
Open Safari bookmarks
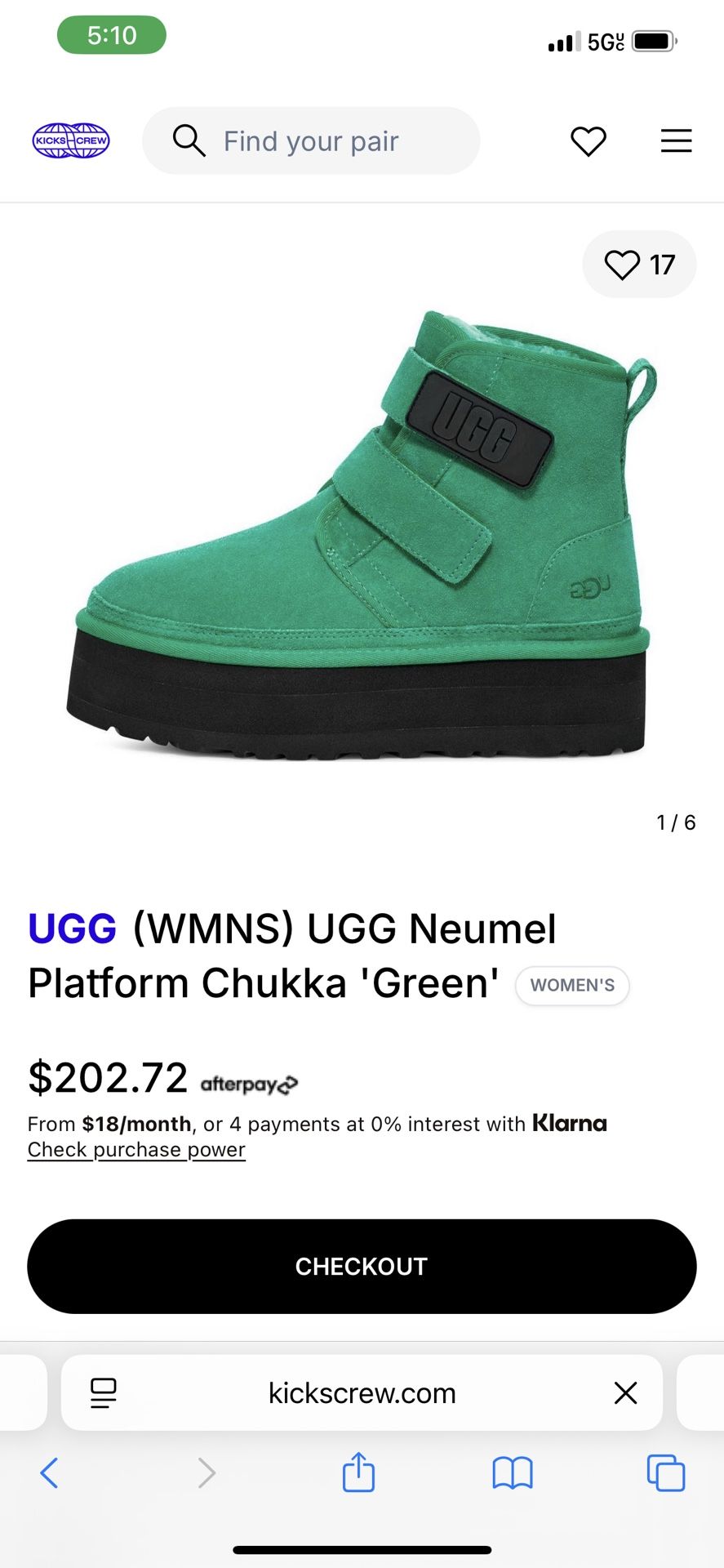[512, 1472]
